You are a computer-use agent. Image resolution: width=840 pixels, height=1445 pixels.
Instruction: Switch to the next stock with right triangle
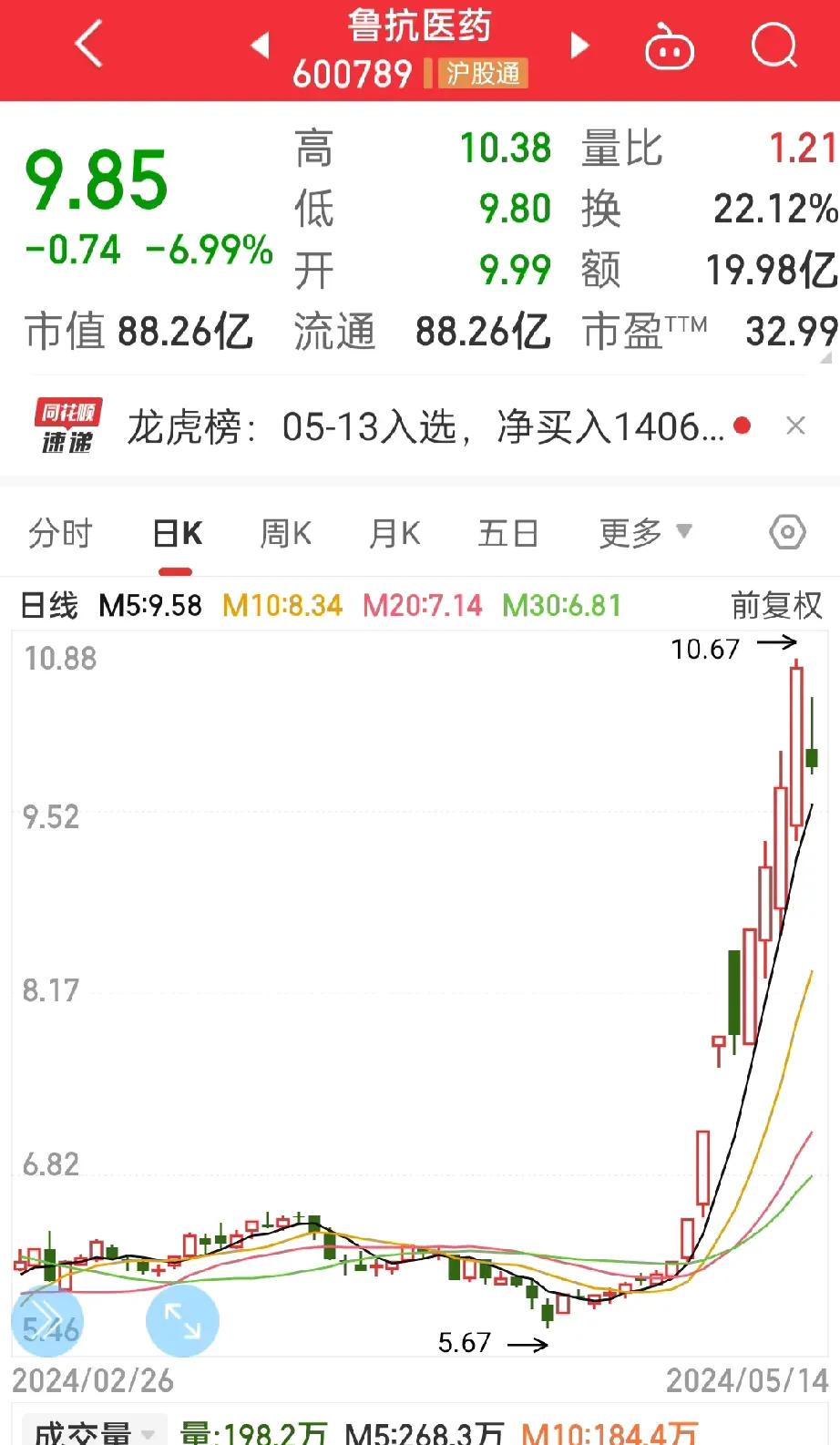point(579,45)
